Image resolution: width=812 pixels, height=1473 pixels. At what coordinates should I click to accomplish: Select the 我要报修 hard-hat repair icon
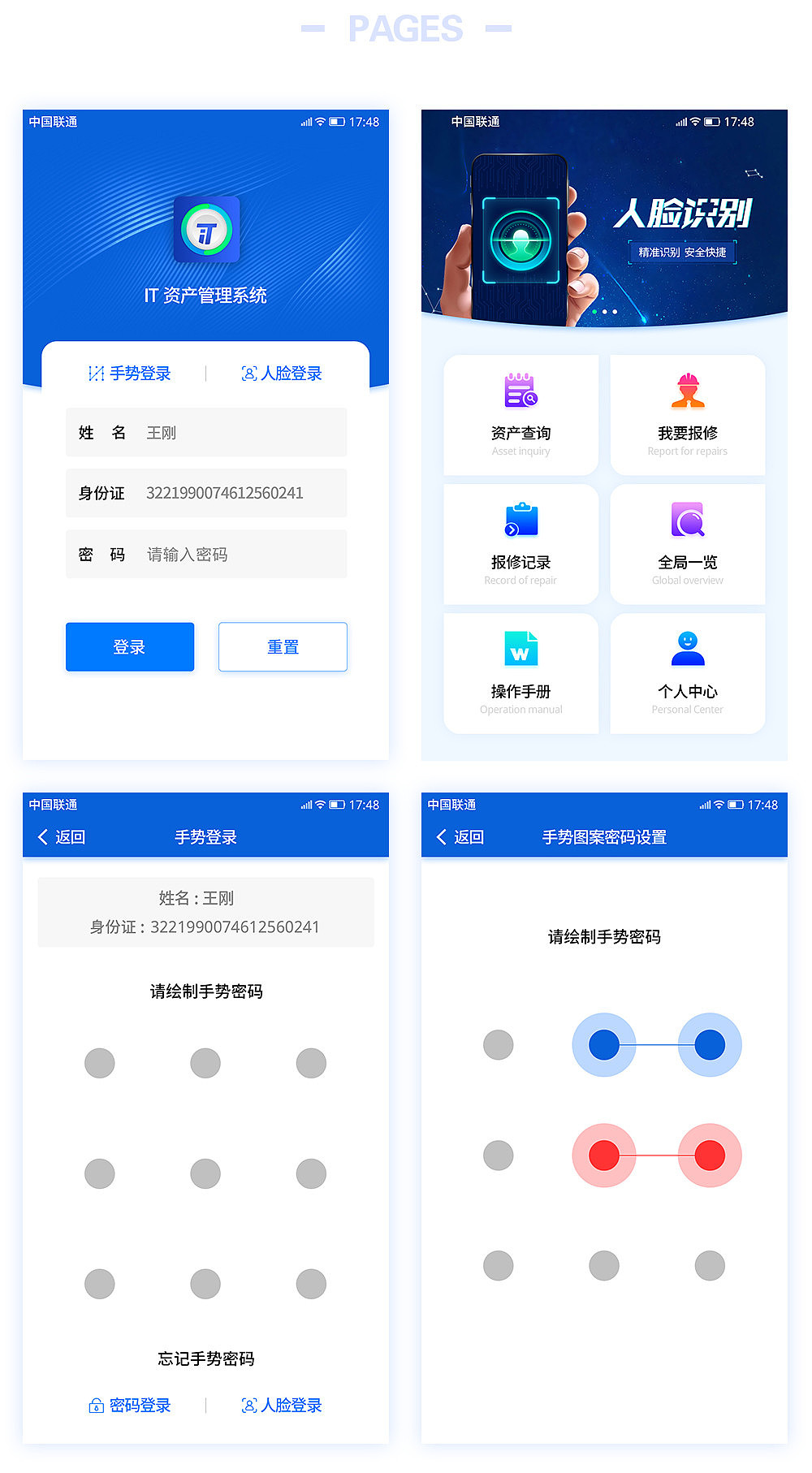coord(687,390)
